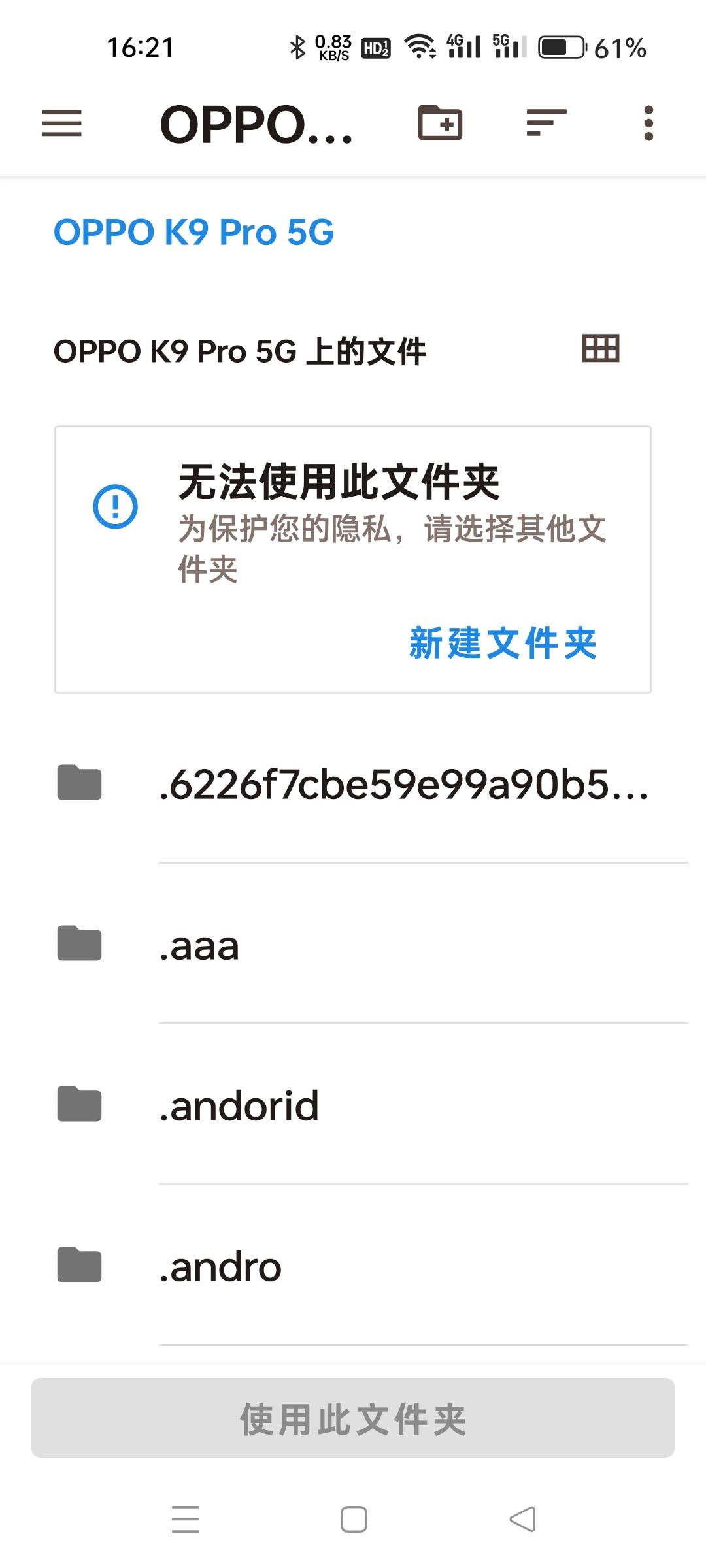
Task: Tap the recent apps navigation button
Action: coord(186,1520)
